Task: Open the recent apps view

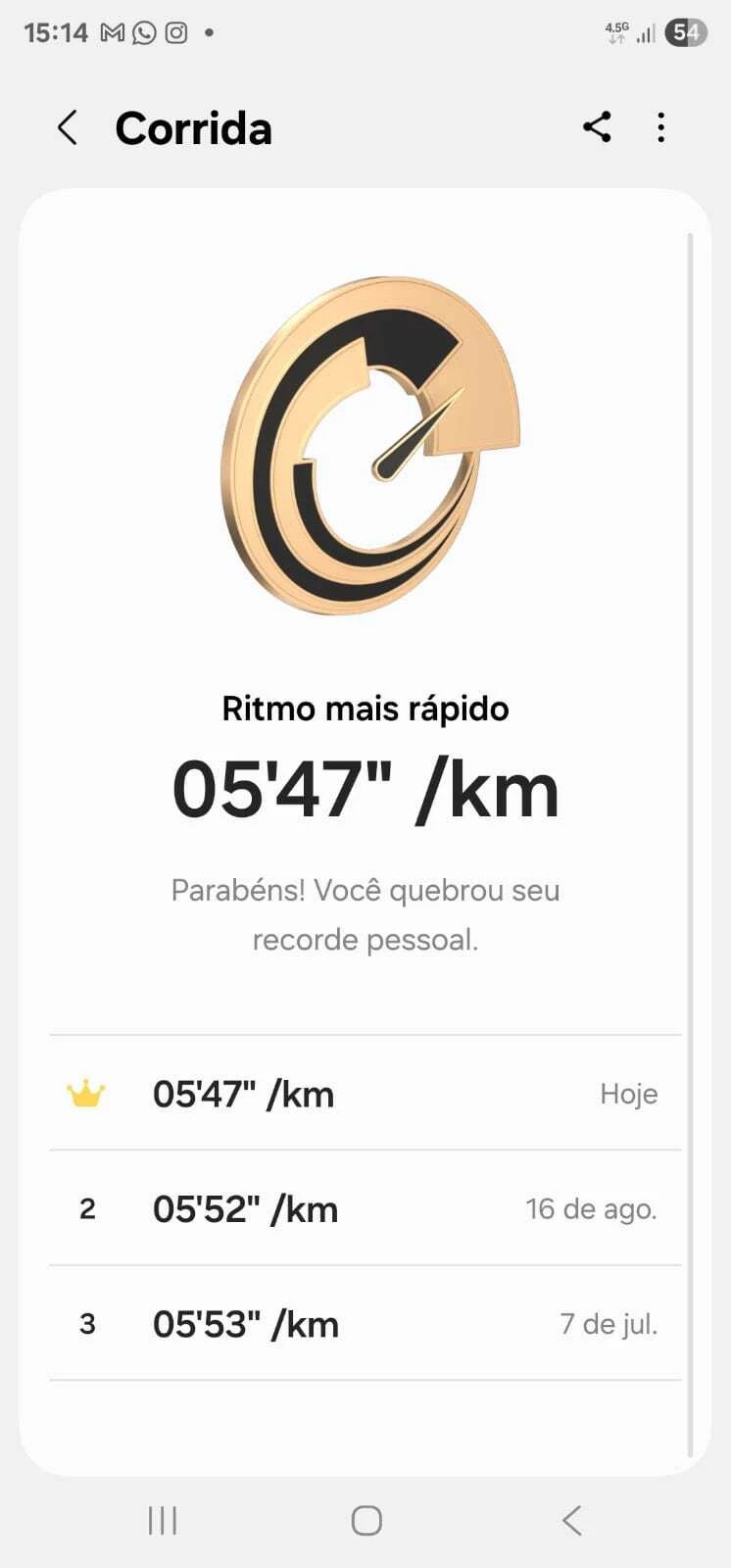Action: click(163, 1520)
